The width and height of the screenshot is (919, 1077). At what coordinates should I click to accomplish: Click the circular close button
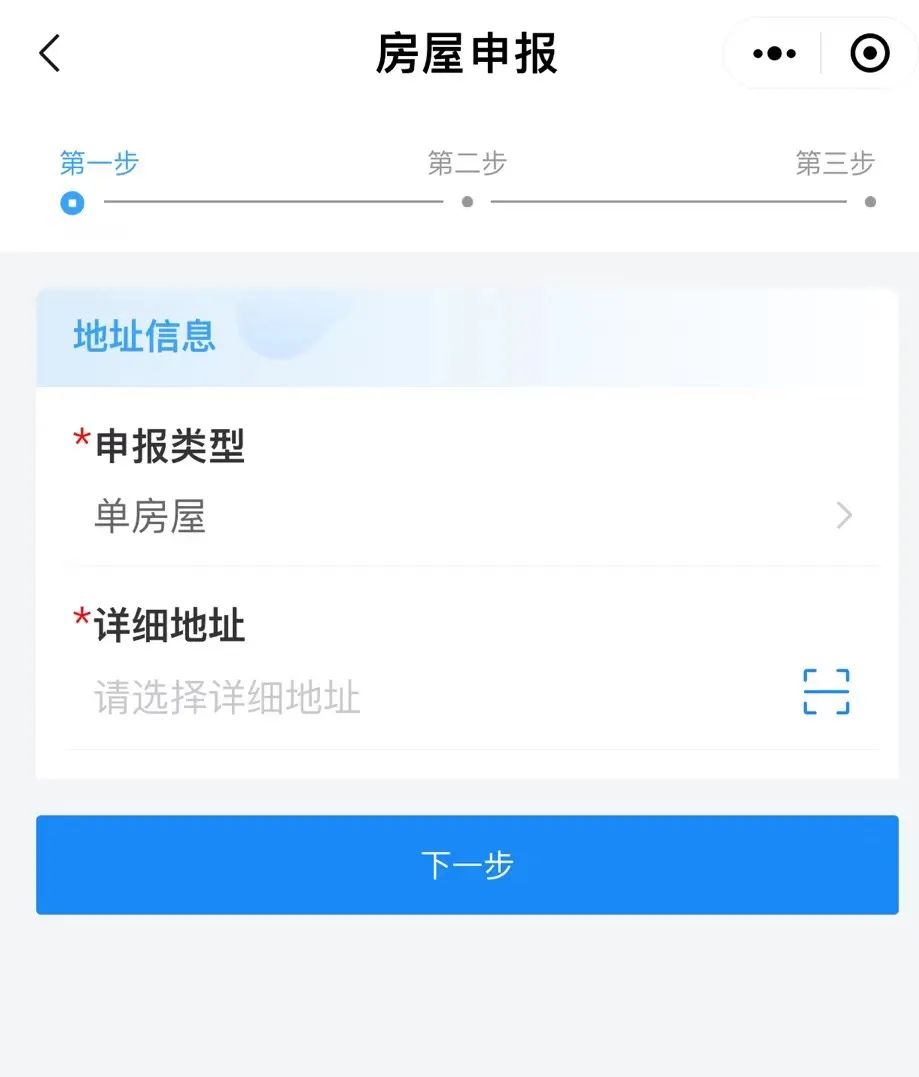click(x=869, y=53)
